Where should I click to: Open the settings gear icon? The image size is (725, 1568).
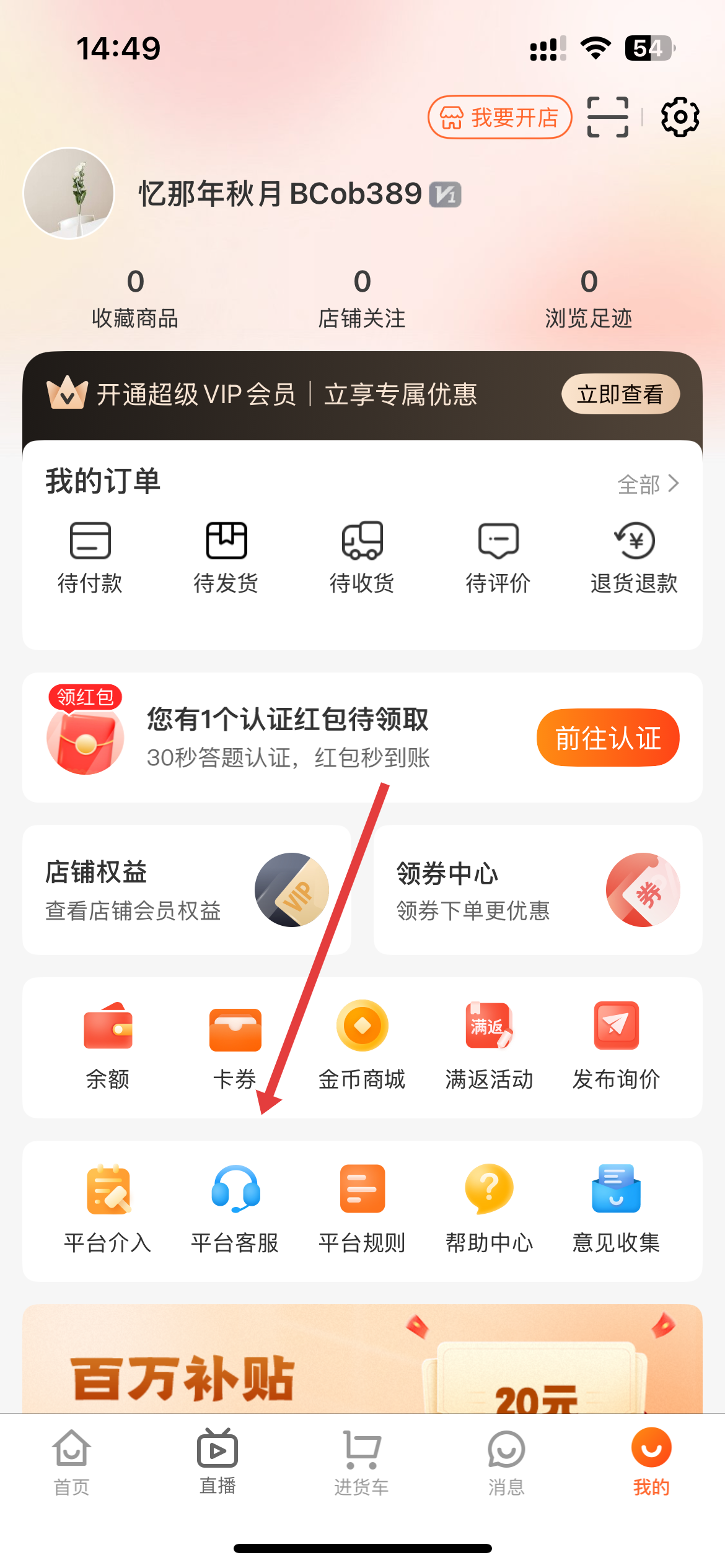(680, 116)
